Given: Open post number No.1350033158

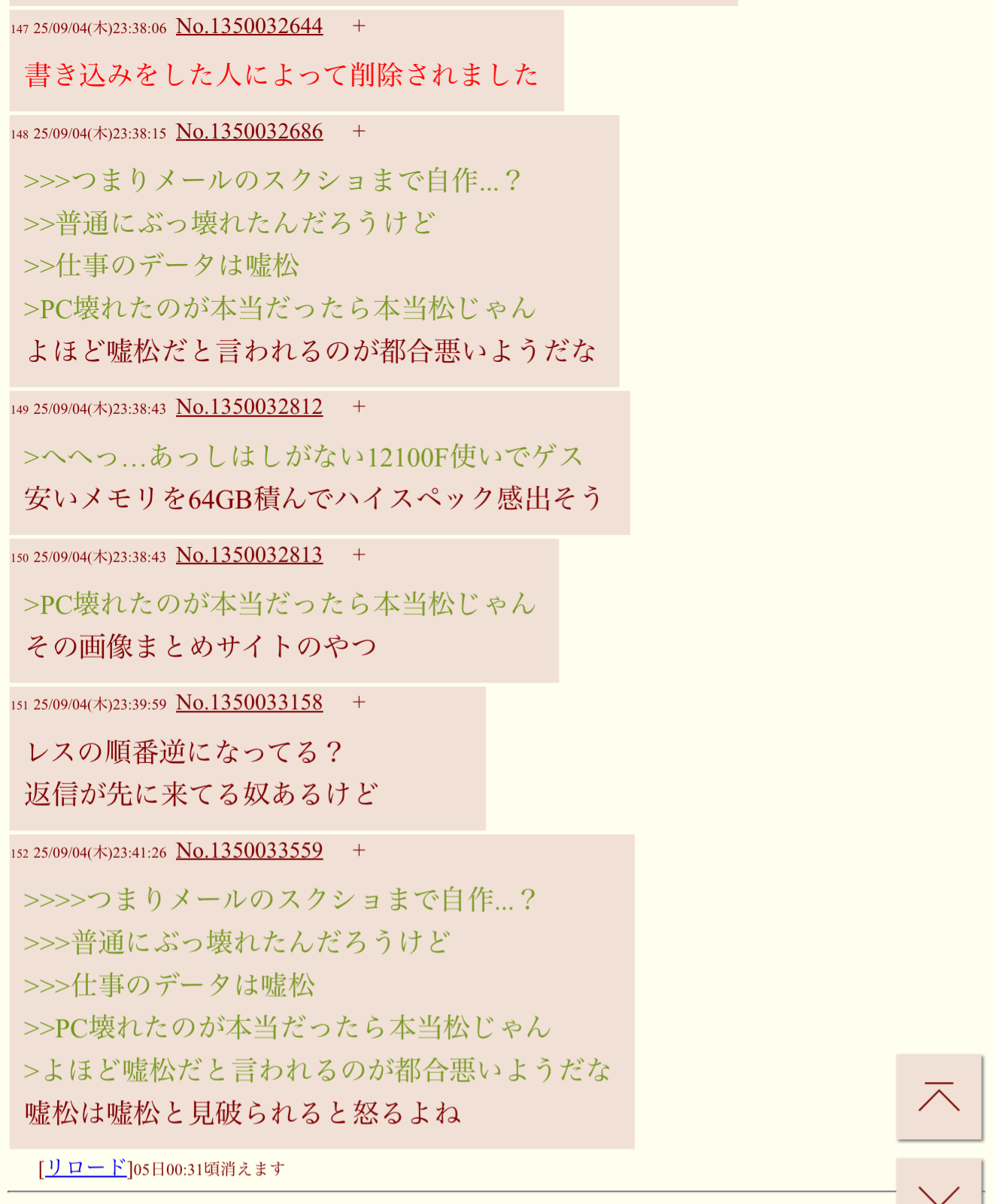Looking at the screenshot, I should click(x=249, y=703).
